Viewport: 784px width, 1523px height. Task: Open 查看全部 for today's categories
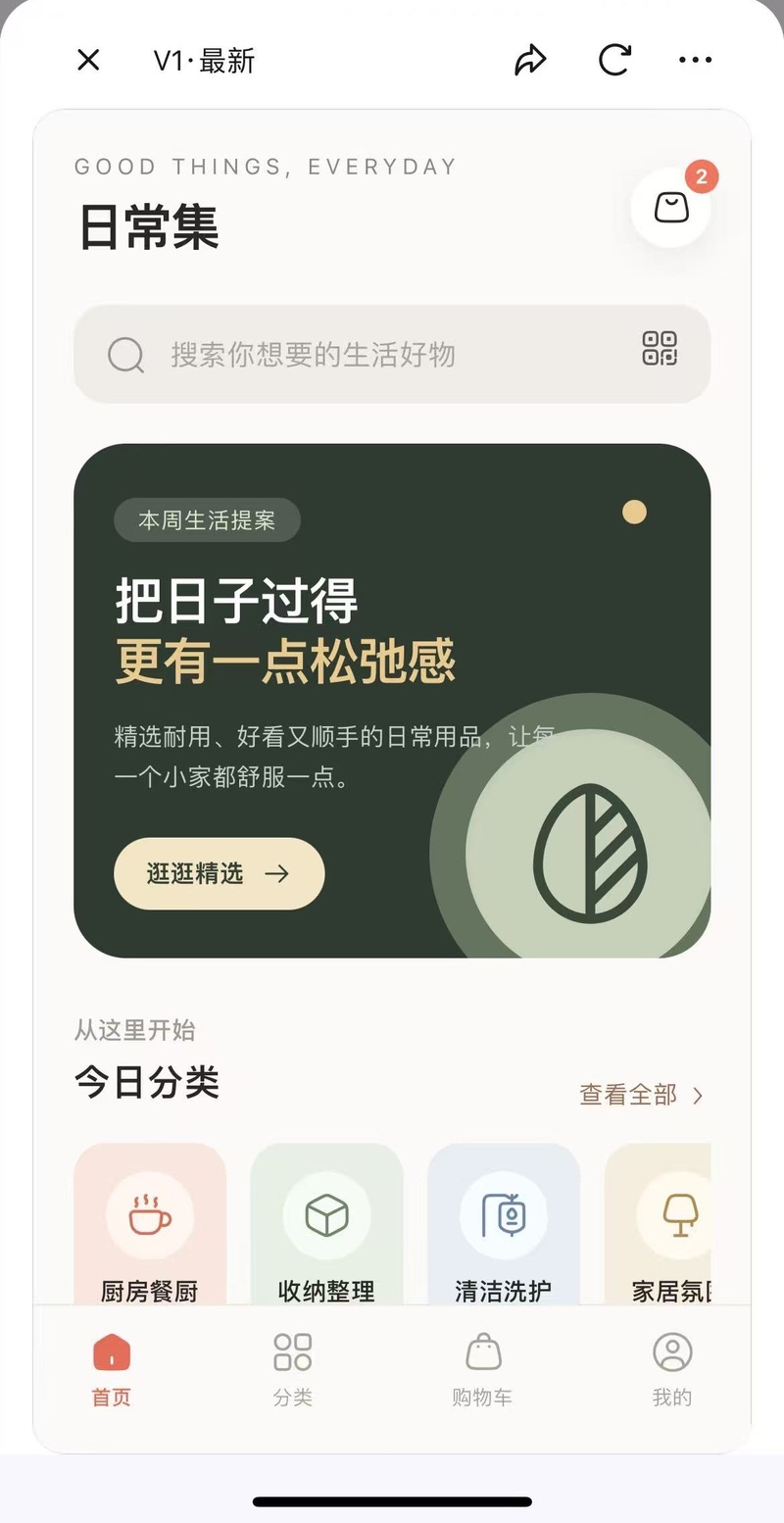642,1095
